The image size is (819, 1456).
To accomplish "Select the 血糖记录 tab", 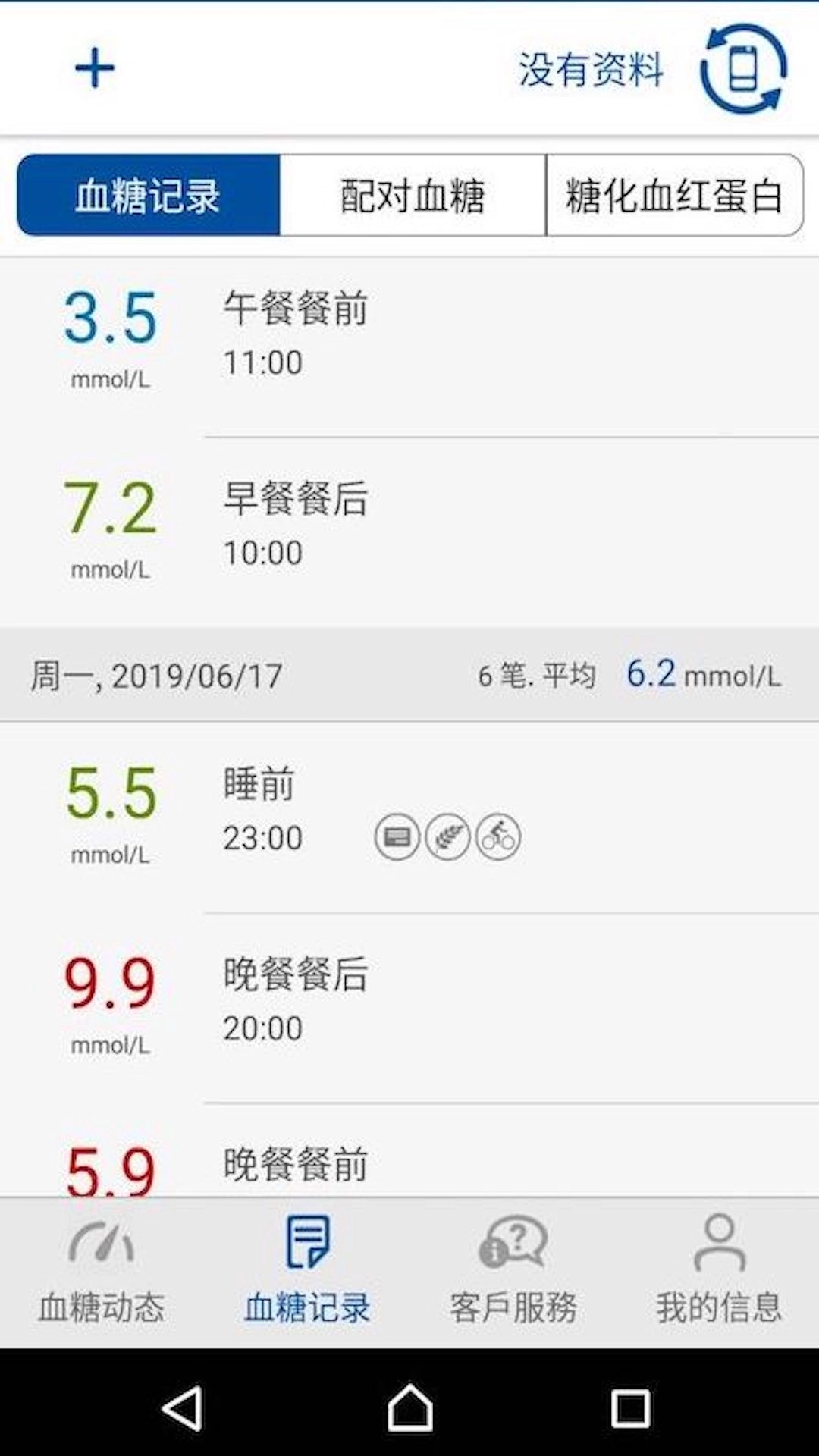I will click(x=148, y=195).
